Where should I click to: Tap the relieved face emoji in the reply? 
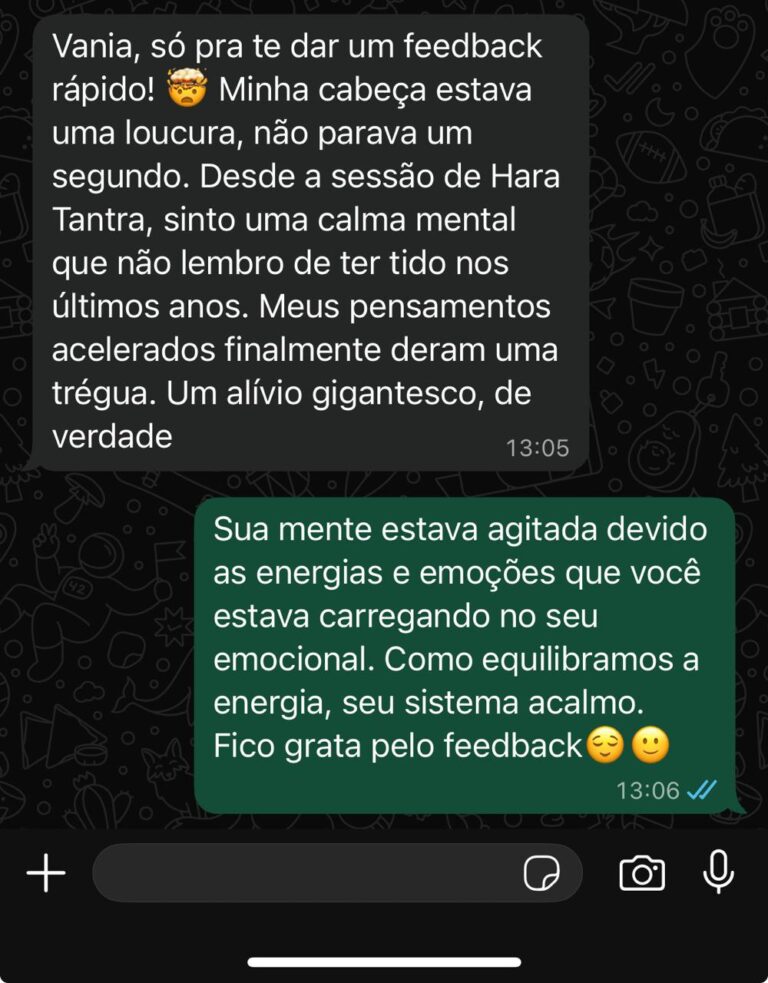point(603,746)
